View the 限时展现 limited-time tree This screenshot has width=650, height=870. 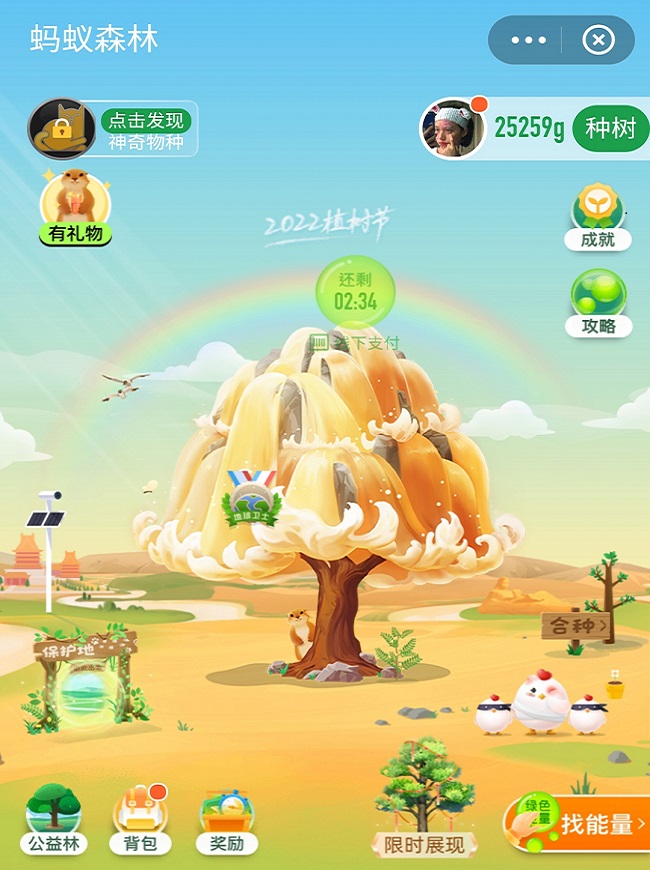click(425, 800)
